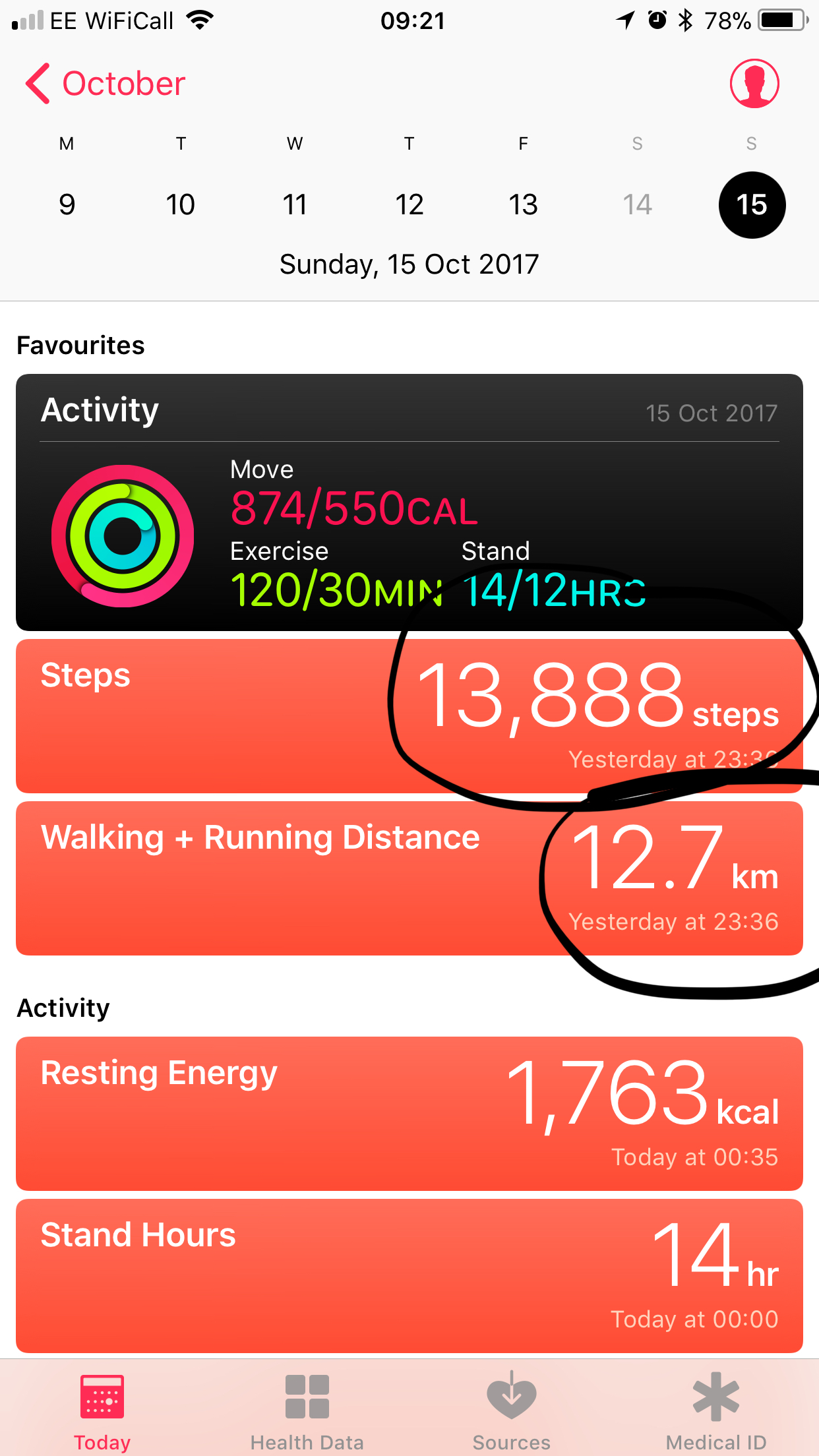The image size is (819, 1456).
Task: Select Monday 9 in the week strip
Action: pyautogui.click(x=67, y=204)
